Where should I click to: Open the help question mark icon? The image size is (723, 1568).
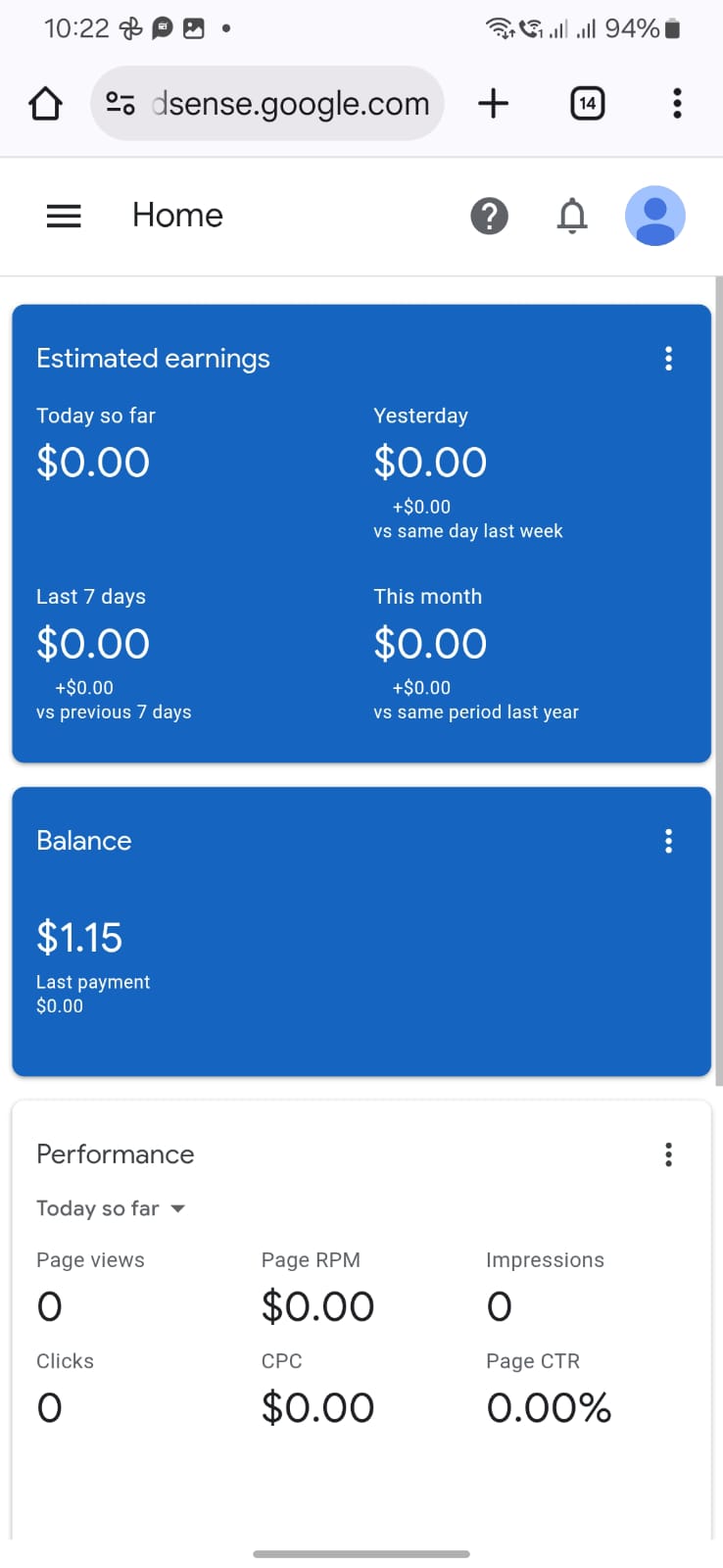point(489,216)
